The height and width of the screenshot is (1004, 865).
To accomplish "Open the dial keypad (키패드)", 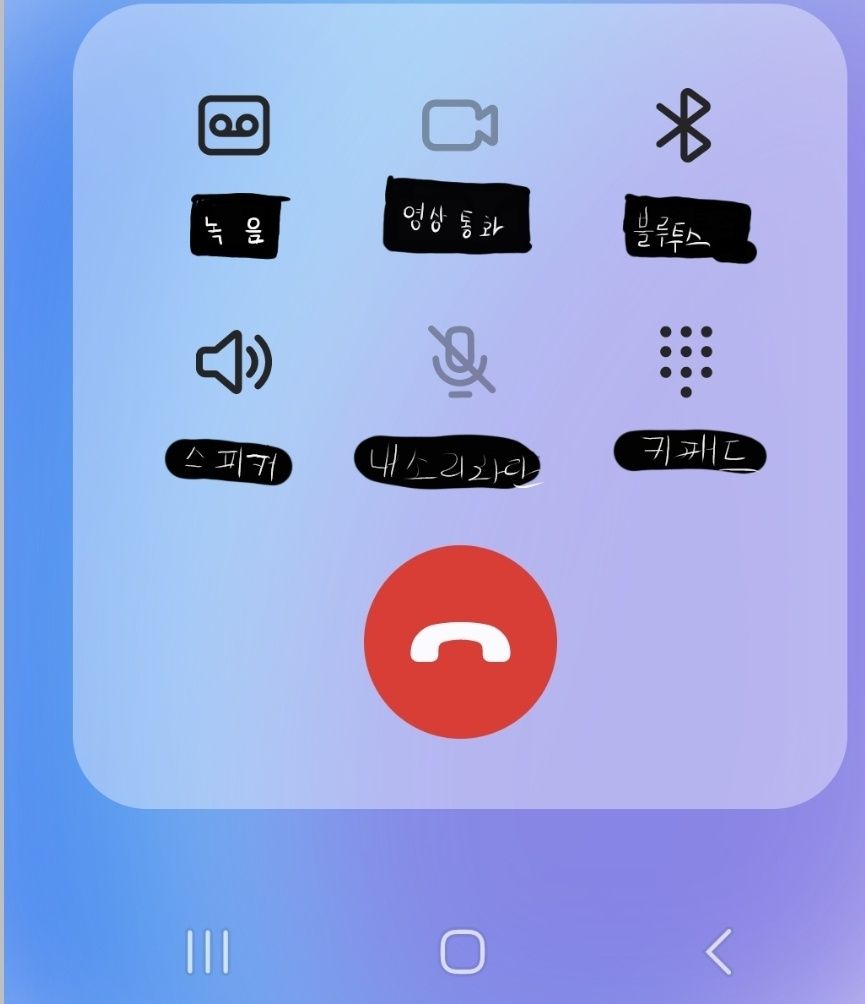I will [686, 361].
